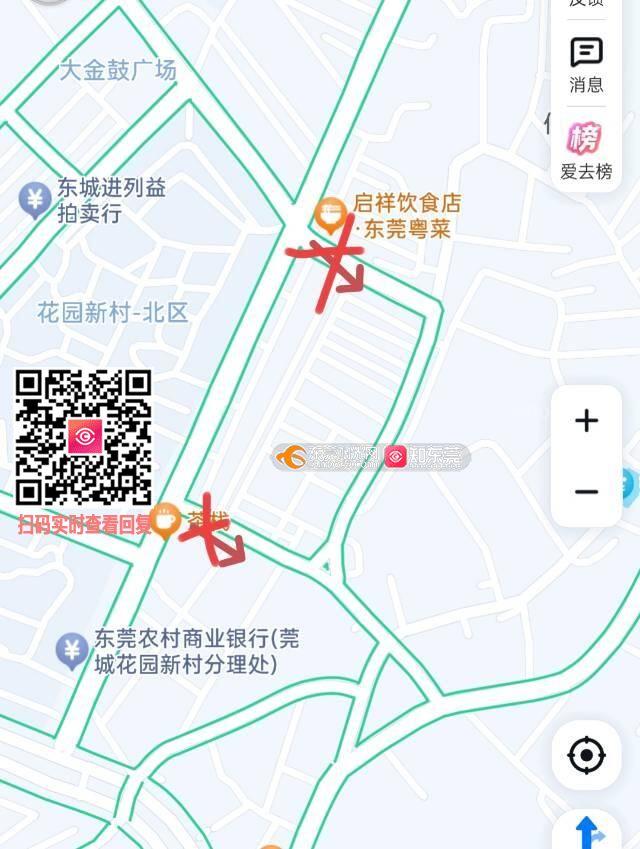Zoom in with the plus button
640x849 pixels.
586,421
